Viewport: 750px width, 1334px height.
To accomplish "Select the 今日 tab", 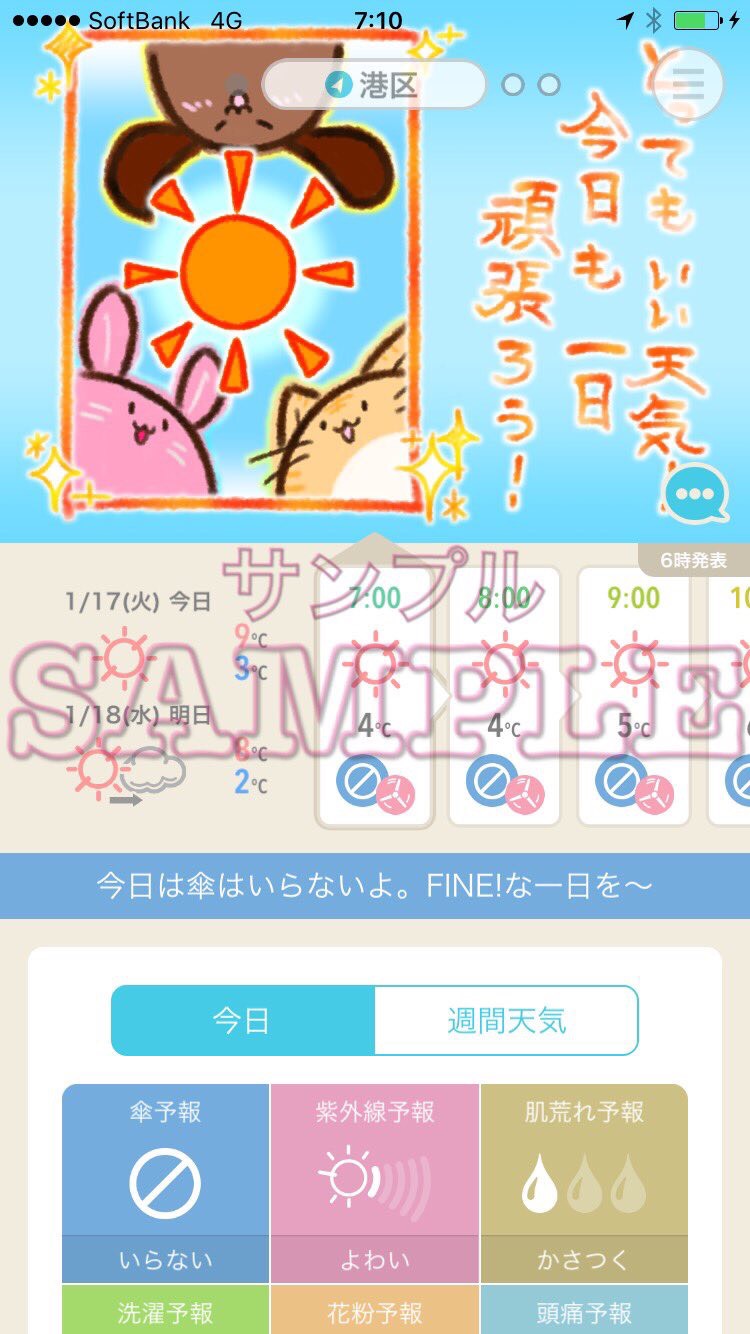I will [x=243, y=1020].
